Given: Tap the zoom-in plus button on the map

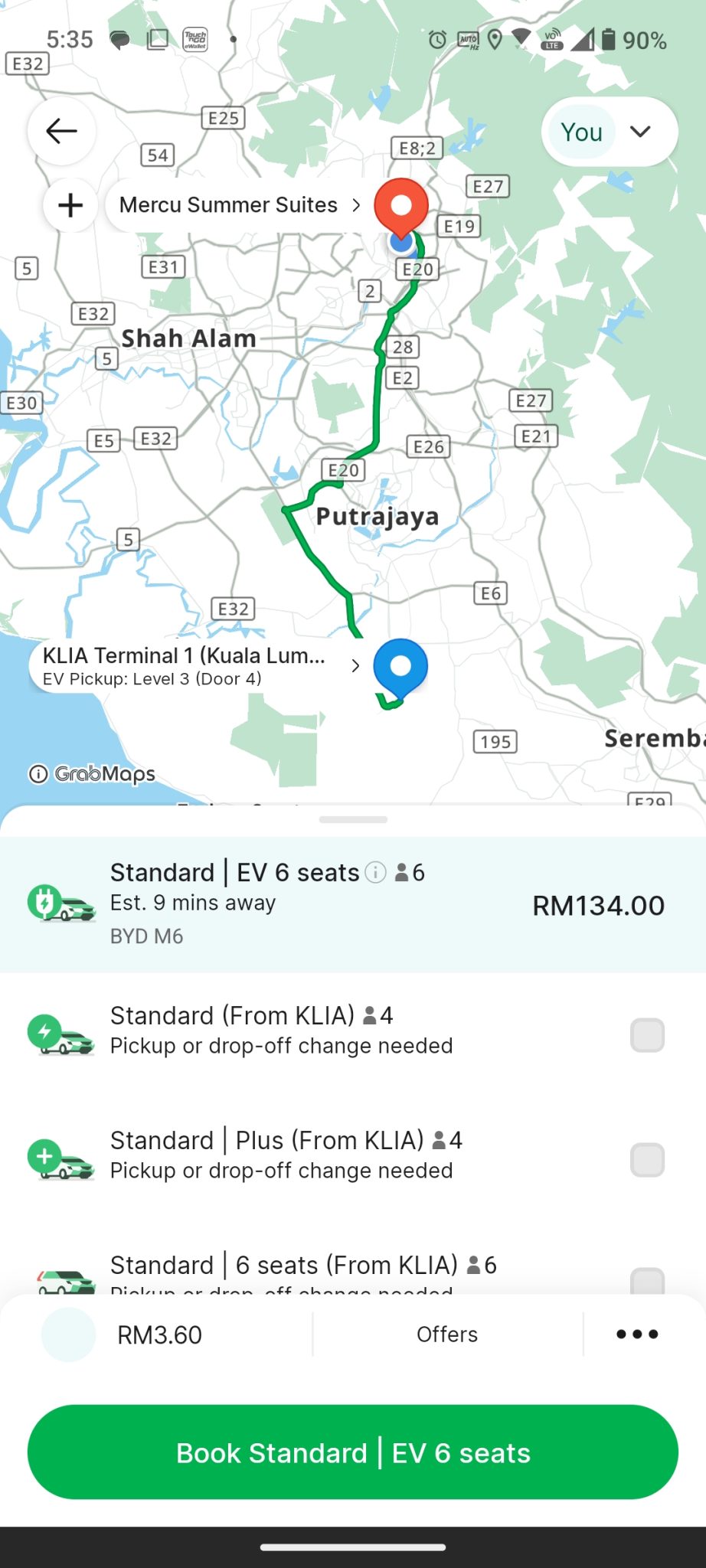Looking at the screenshot, I should click(x=70, y=204).
